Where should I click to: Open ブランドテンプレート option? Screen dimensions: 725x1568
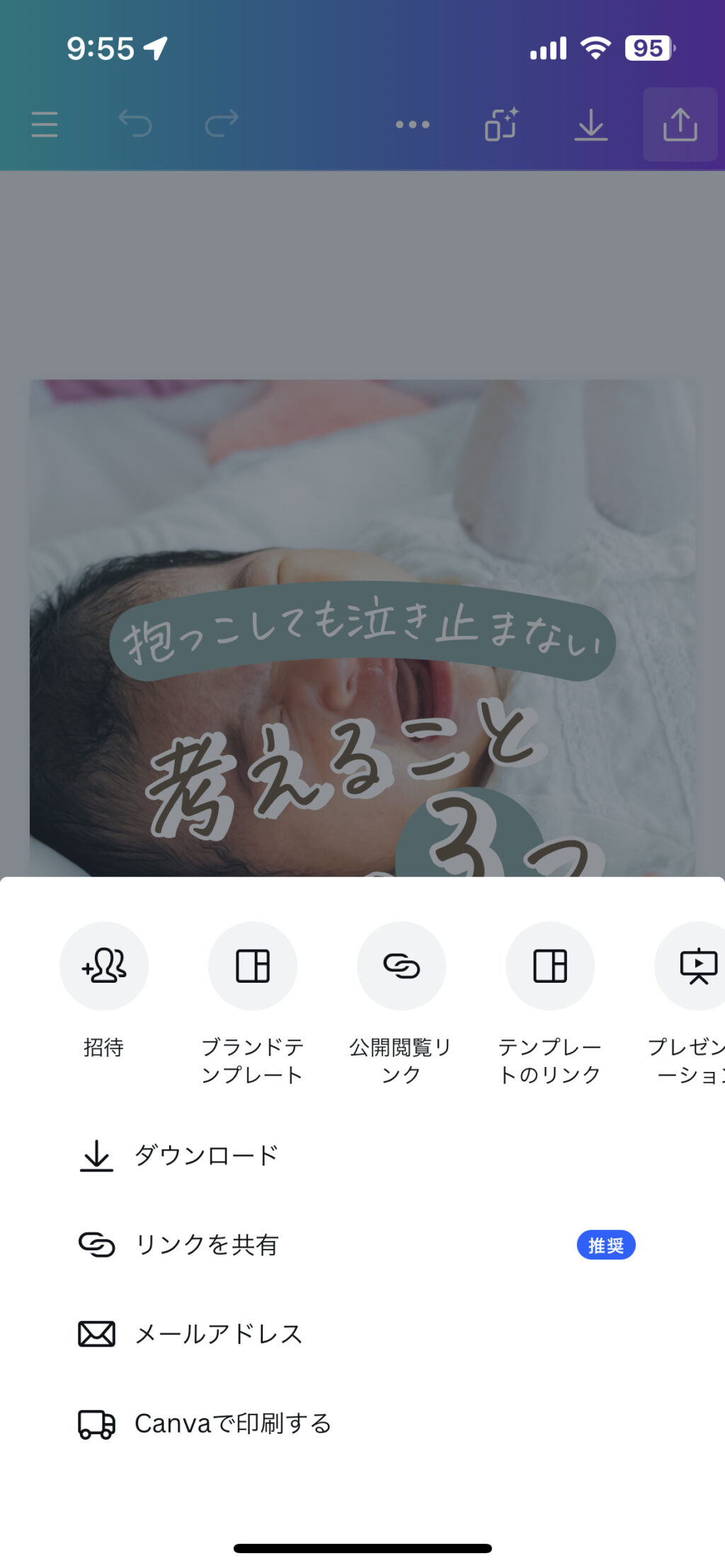point(253,966)
